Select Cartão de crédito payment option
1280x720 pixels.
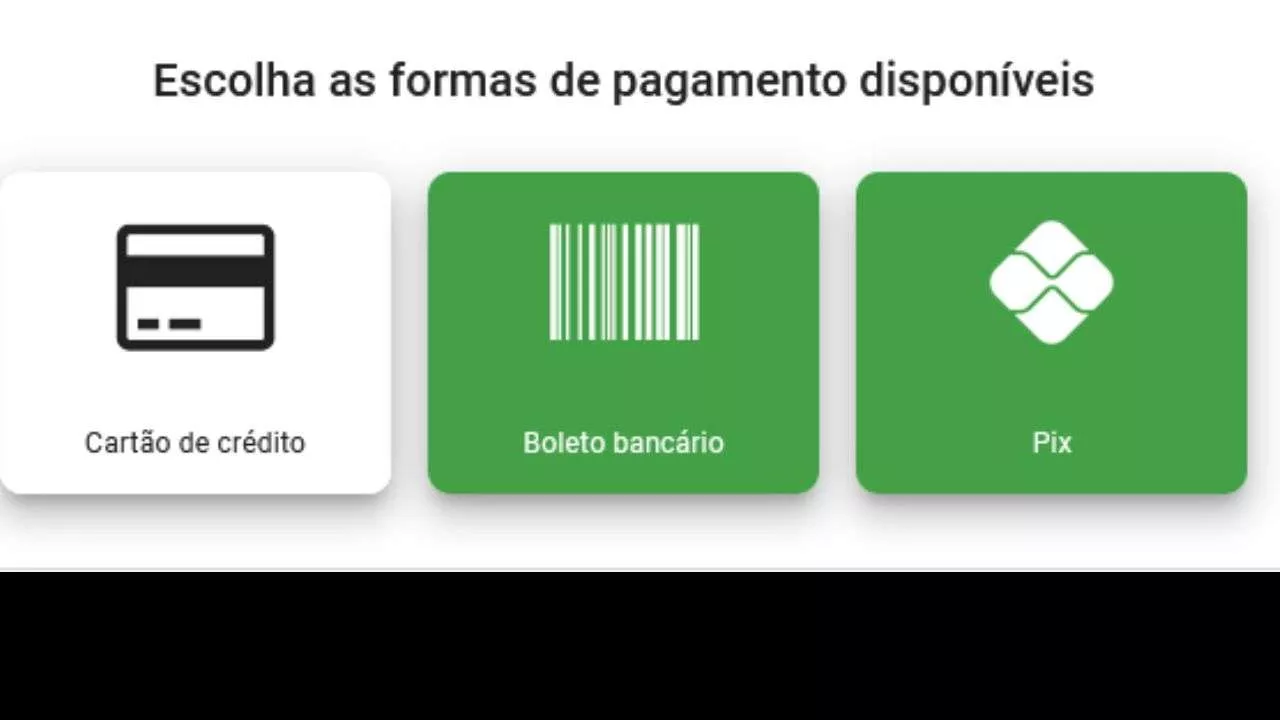(x=195, y=332)
